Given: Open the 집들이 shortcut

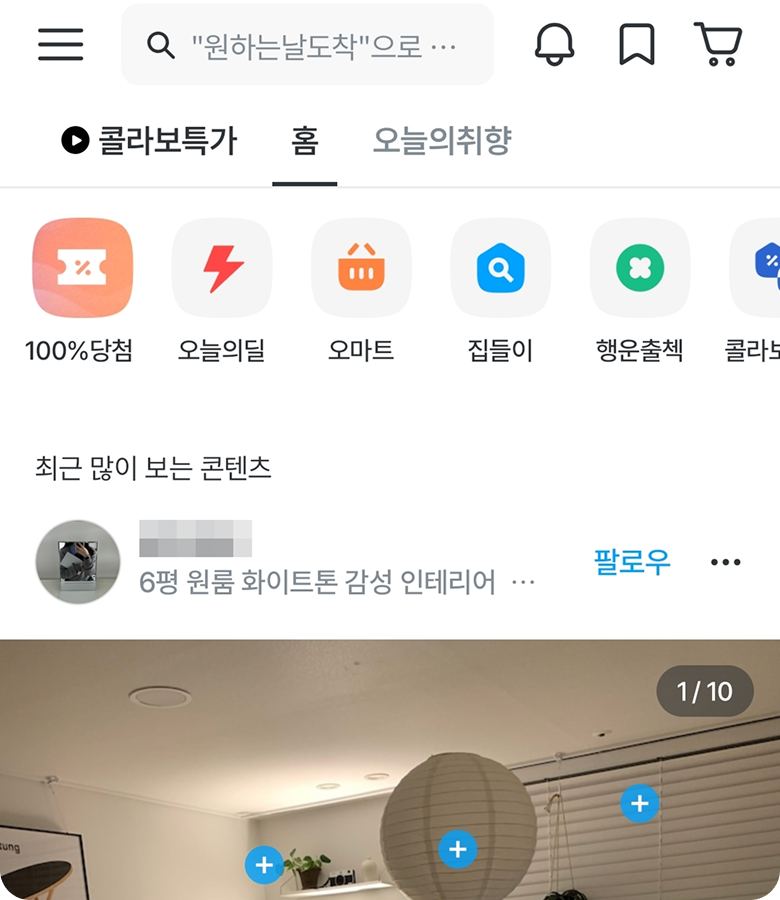Looking at the screenshot, I should 500,268.
